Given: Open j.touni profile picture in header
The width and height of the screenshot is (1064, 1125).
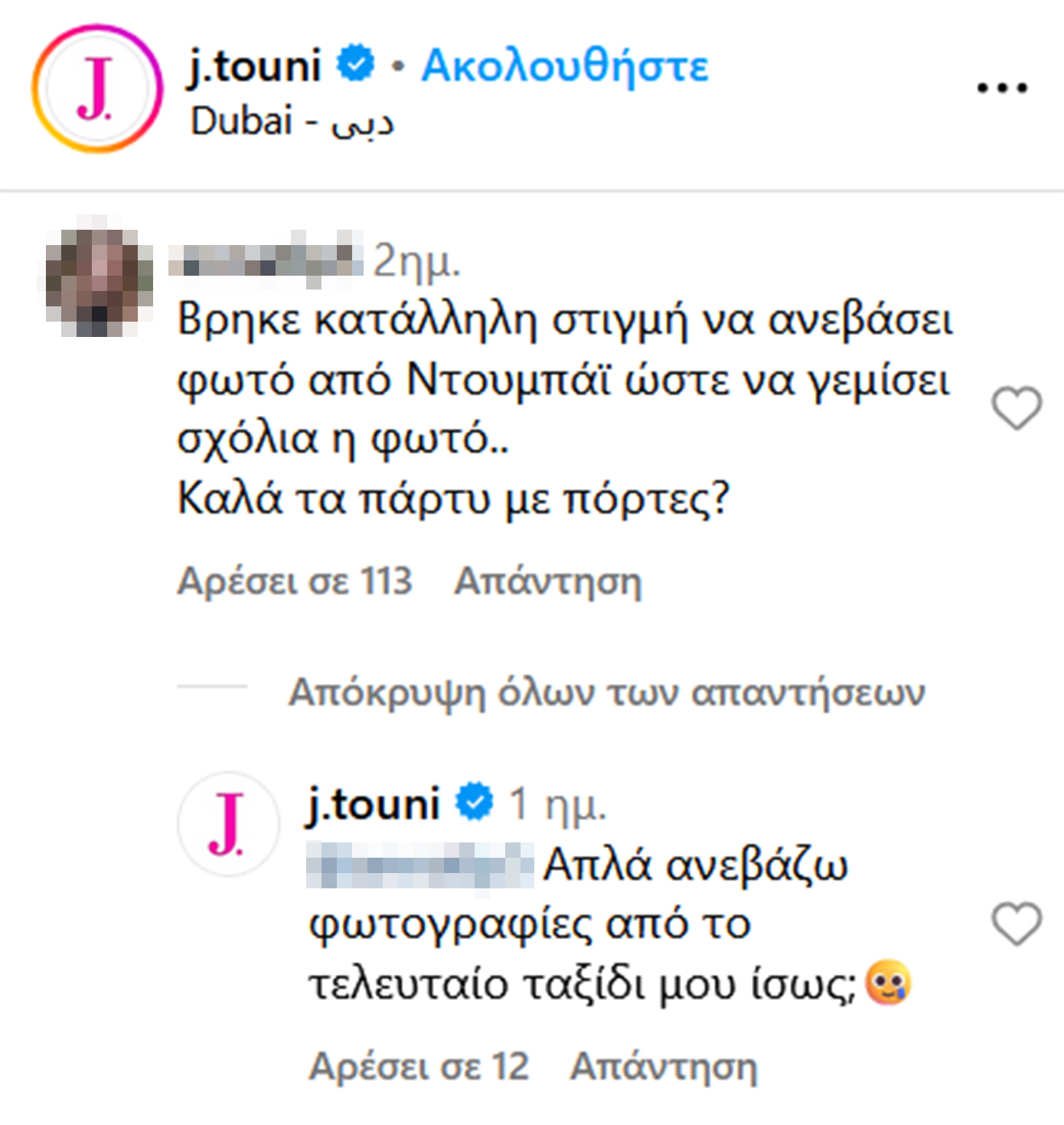Looking at the screenshot, I should [x=97, y=89].
